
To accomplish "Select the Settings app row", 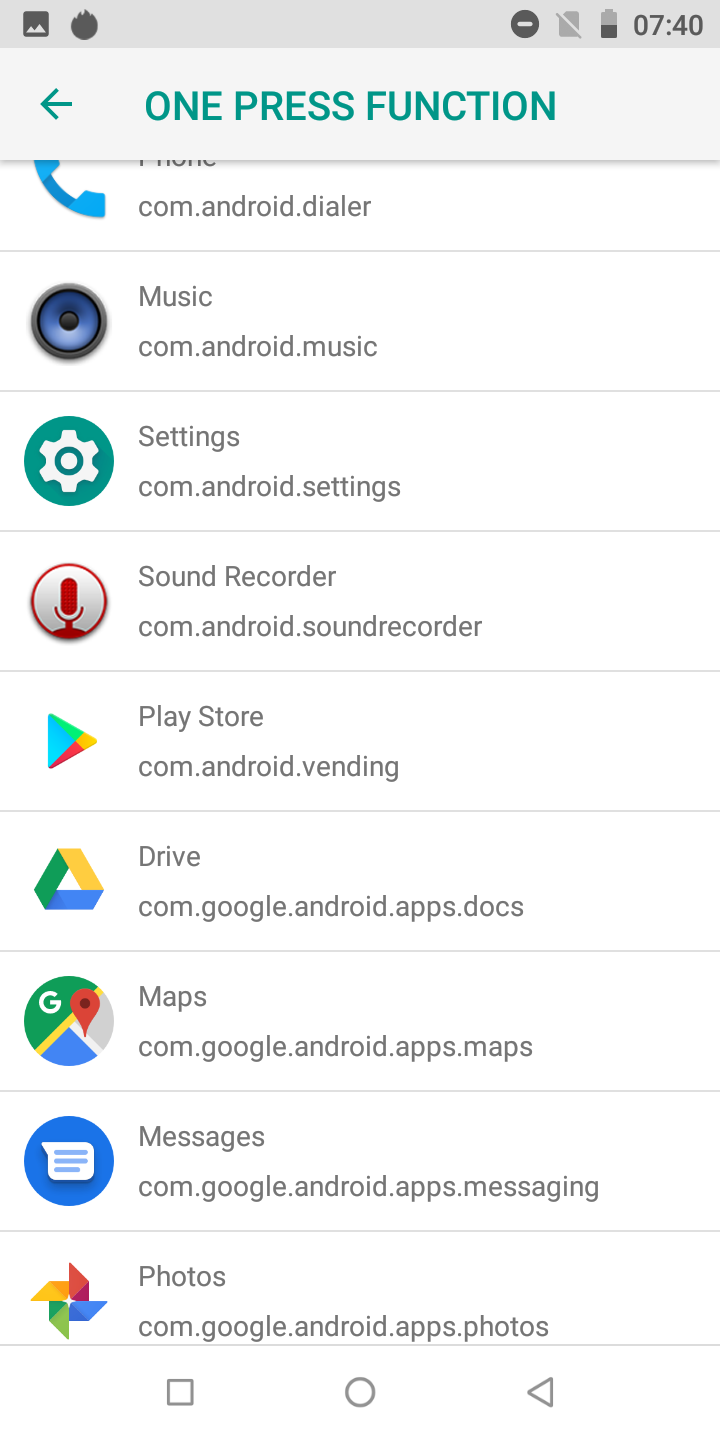I will (360, 461).
